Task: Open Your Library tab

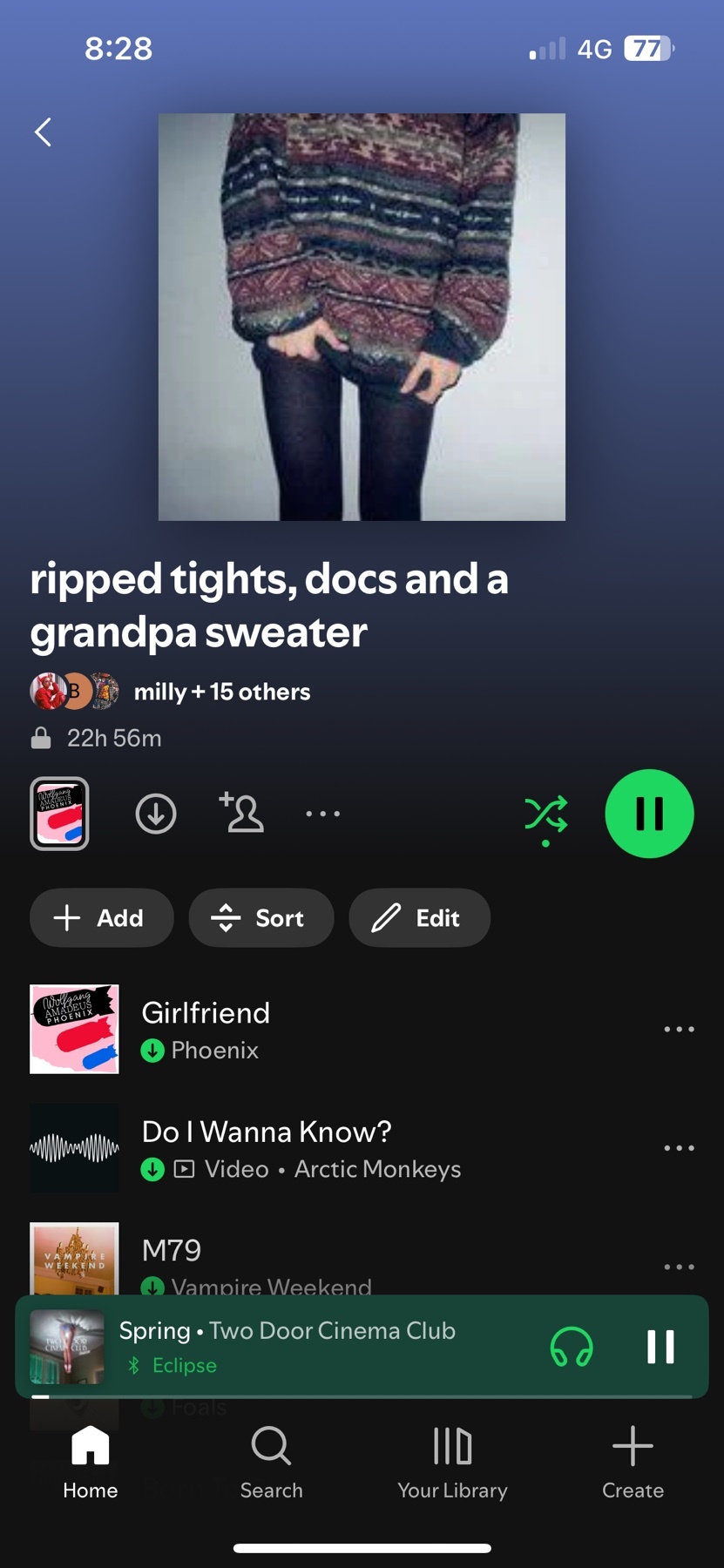Action: coord(452,1463)
